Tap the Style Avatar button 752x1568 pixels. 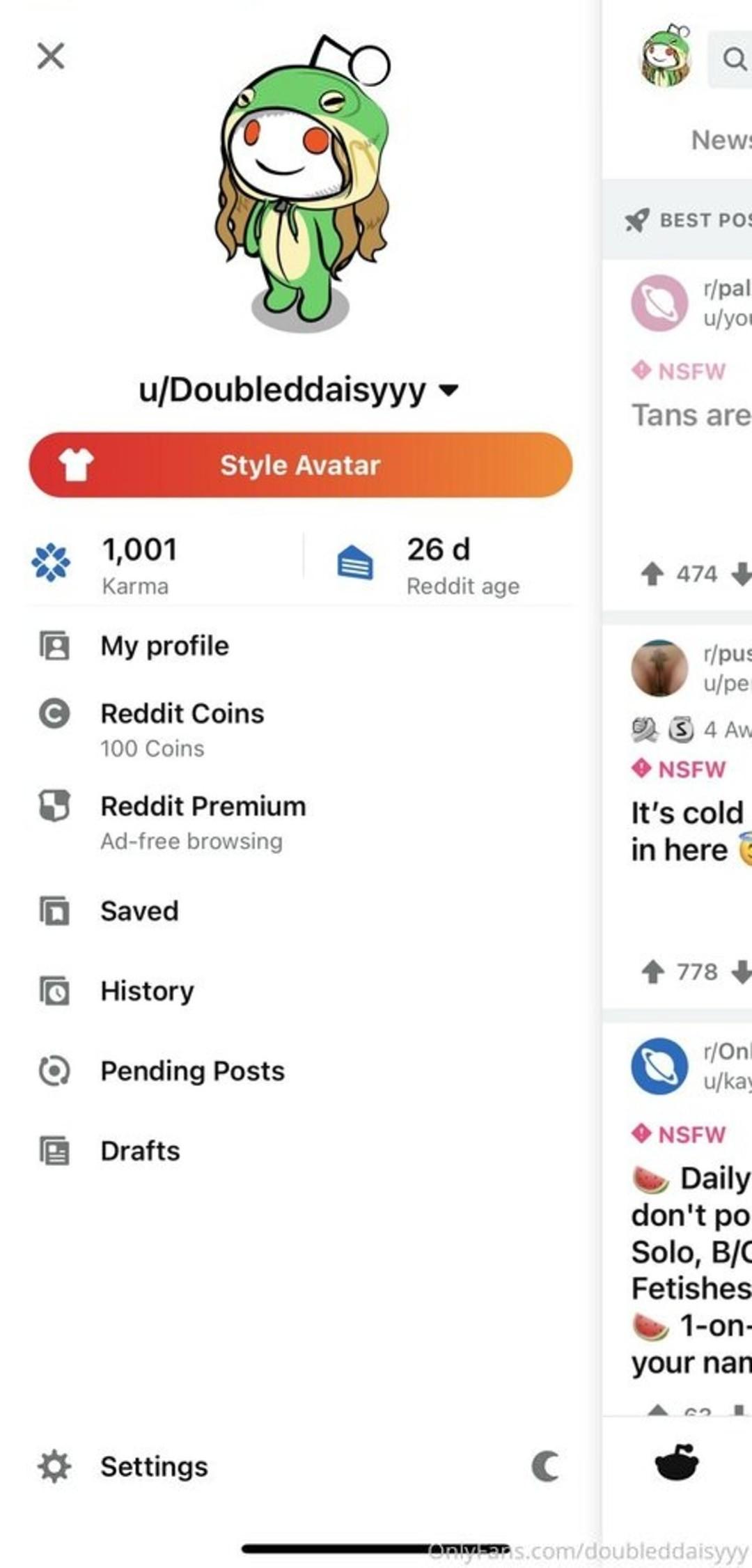pos(300,465)
